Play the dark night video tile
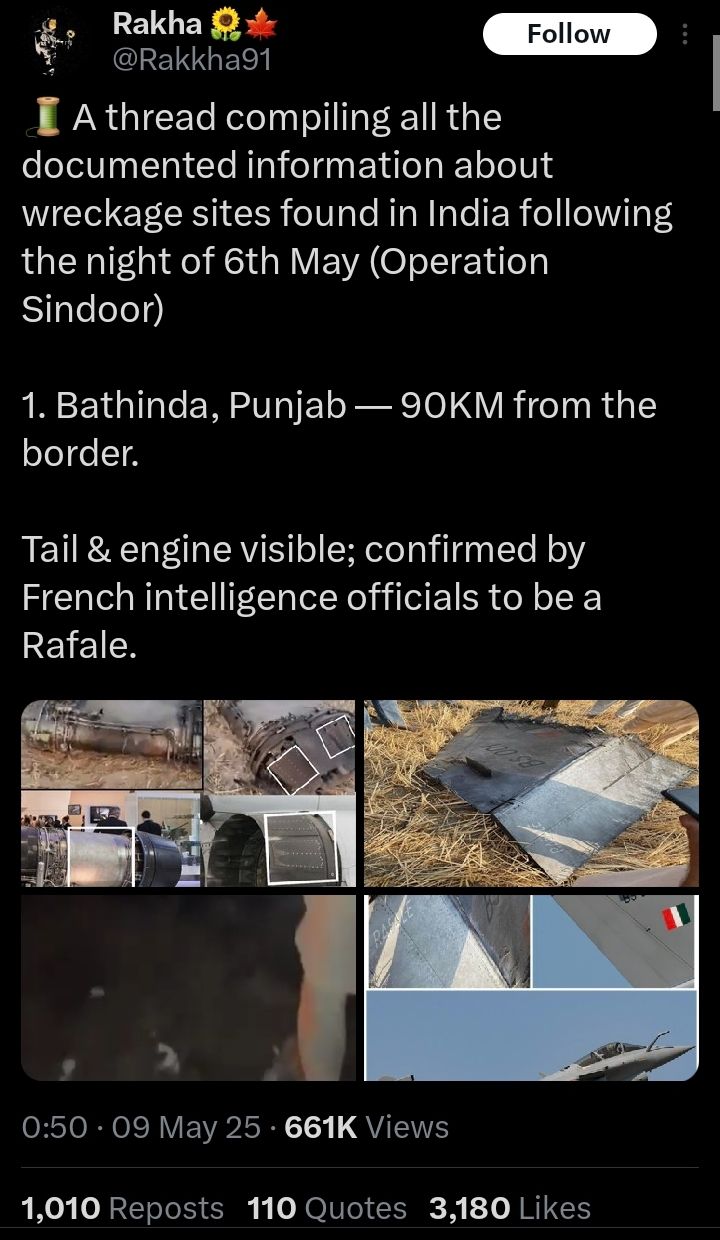The image size is (720, 1240). (x=188, y=987)
